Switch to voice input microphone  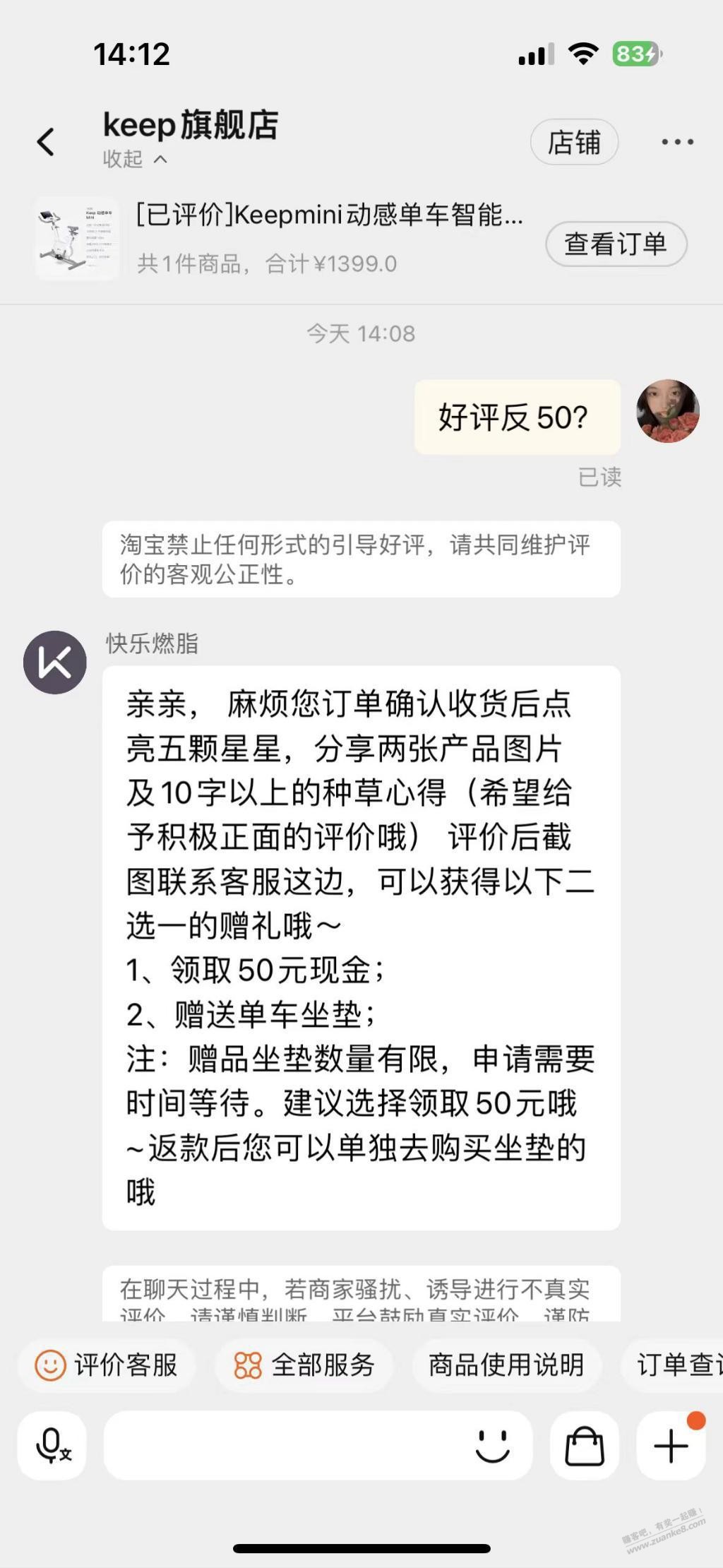pos(52,1446)
